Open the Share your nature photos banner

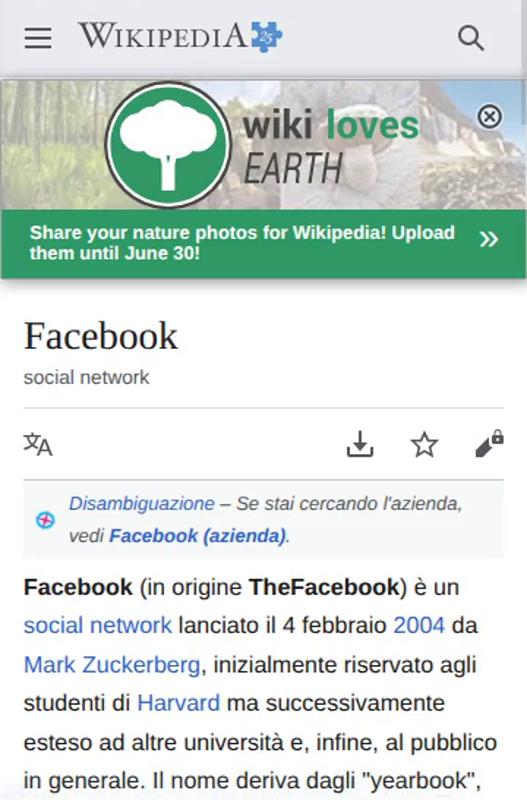pos(264,243)
